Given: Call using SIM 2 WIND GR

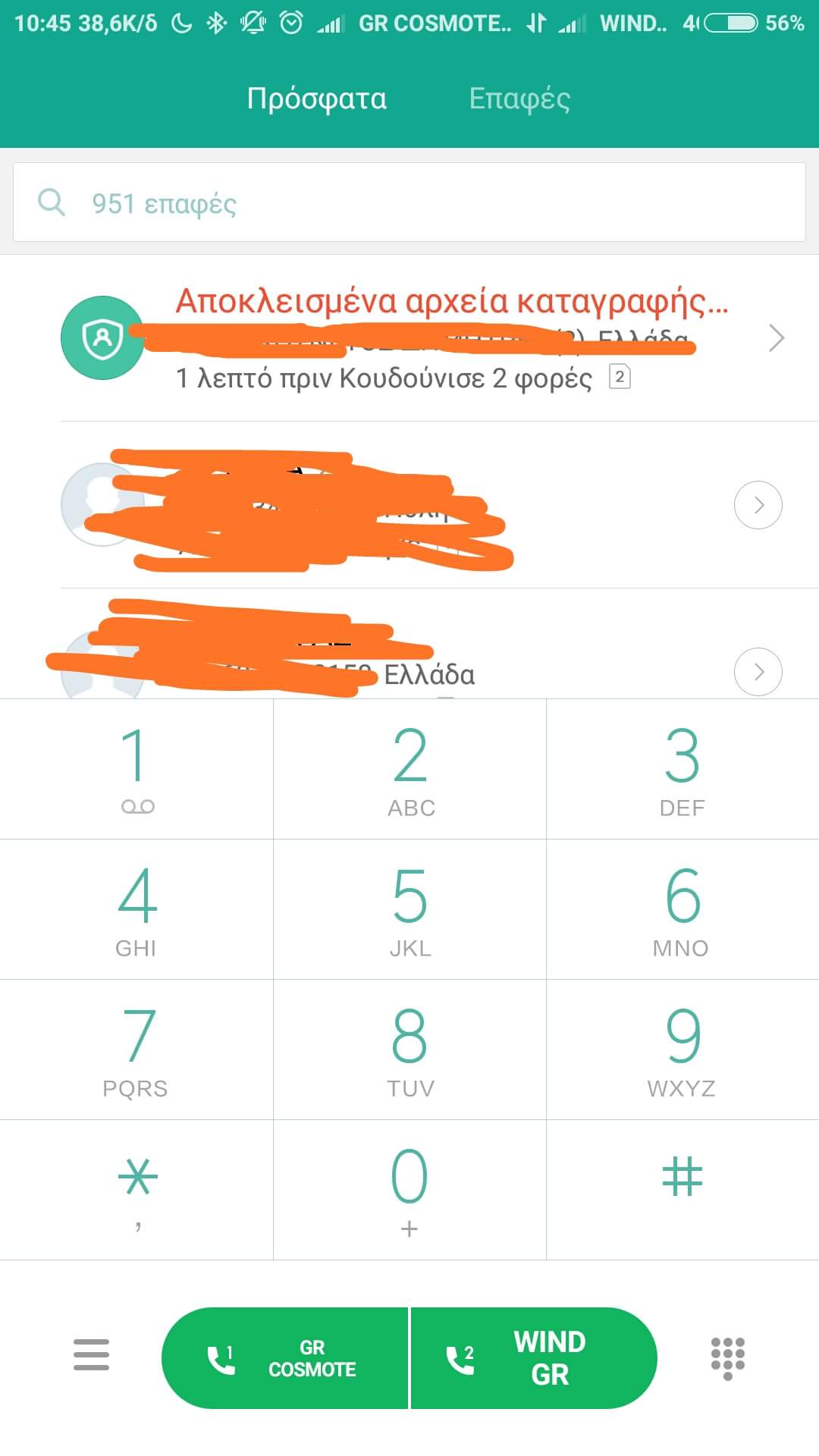Looking at the screenshot, I should 533,1358.
